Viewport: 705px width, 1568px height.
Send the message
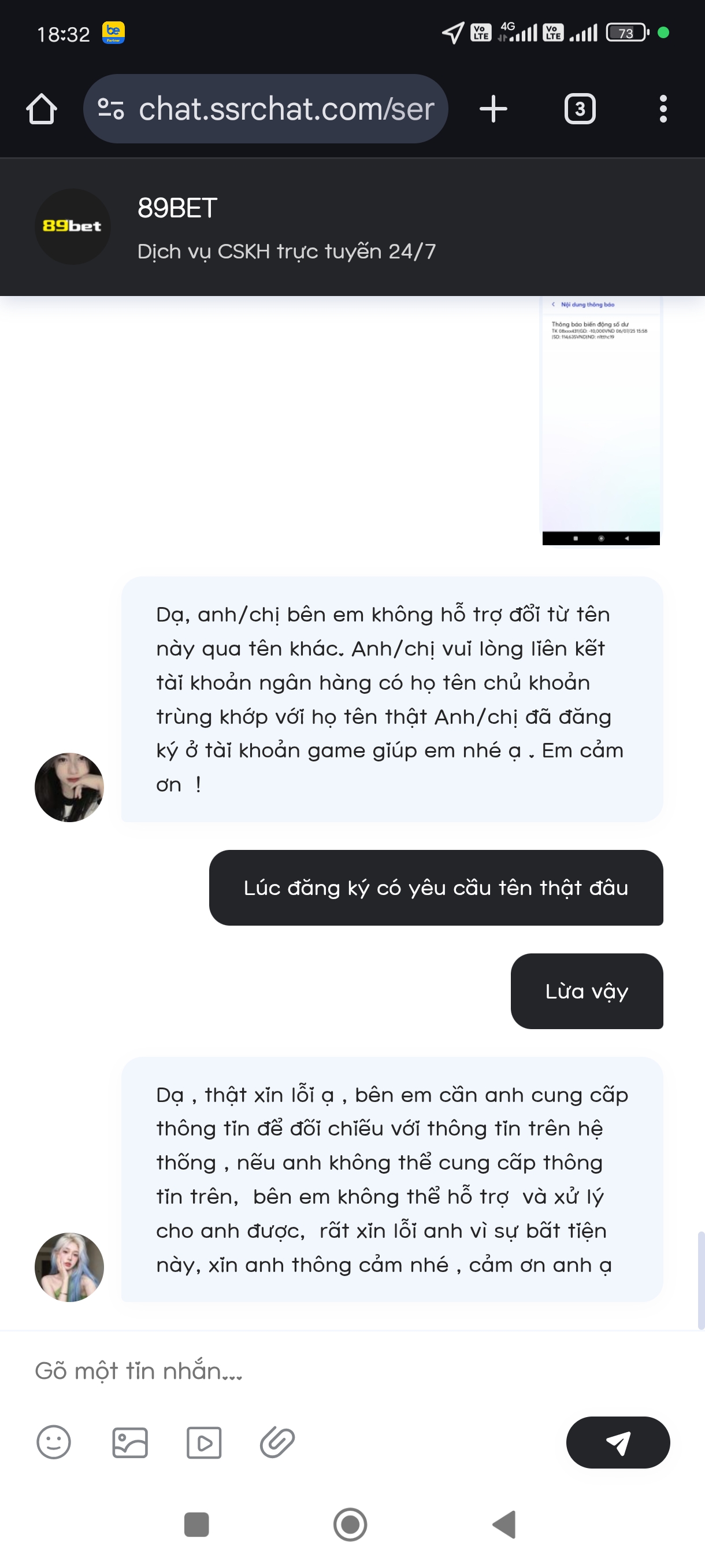point(617,1443)
